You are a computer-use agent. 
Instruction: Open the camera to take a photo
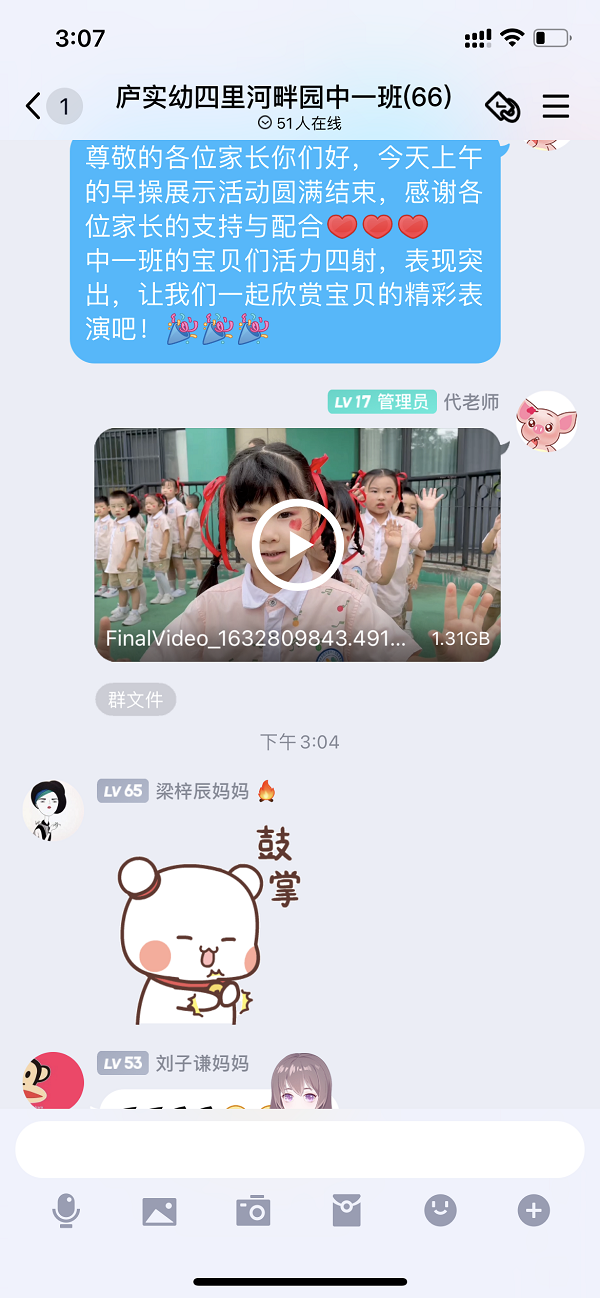click(x=253, y=1211)
